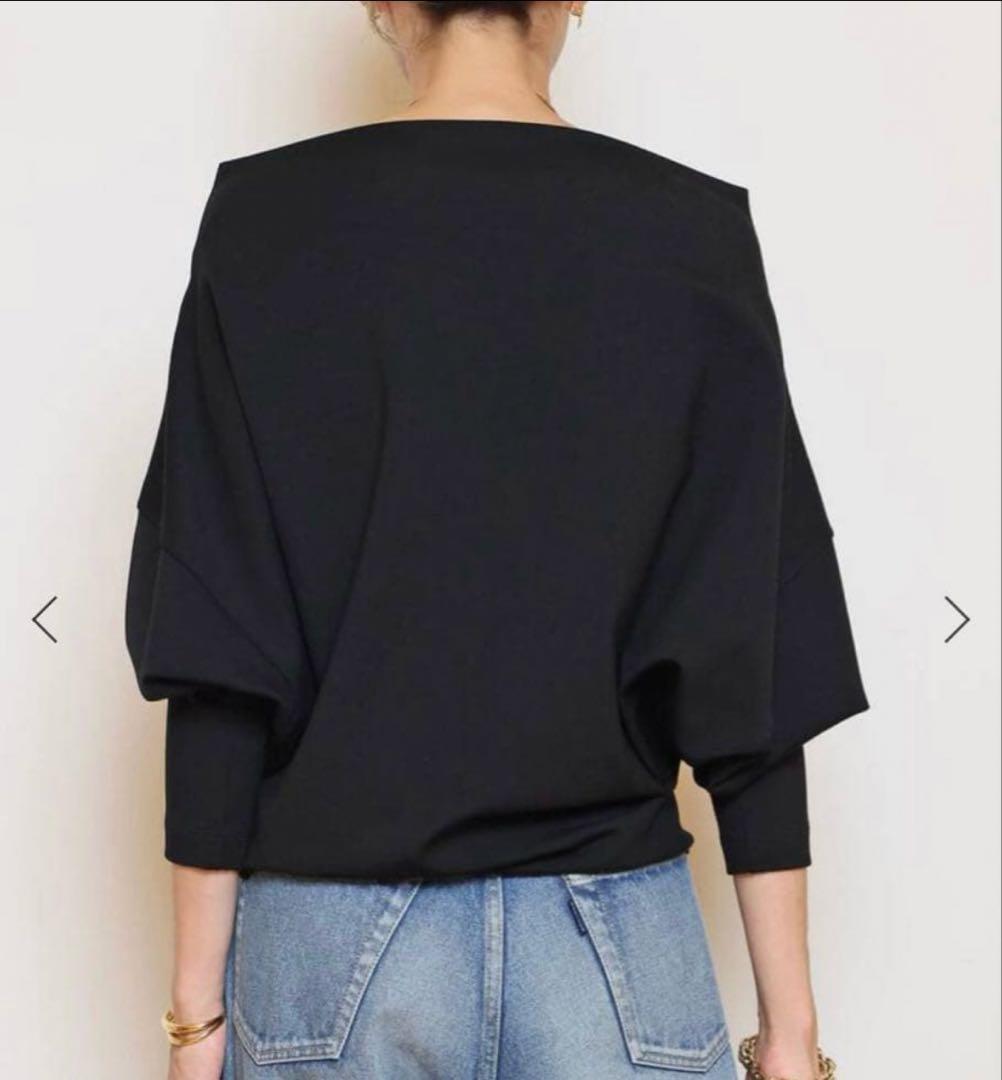Go to the previous product image
This screenshot has width=1002, height=1080.
click(x=45, y=619)
